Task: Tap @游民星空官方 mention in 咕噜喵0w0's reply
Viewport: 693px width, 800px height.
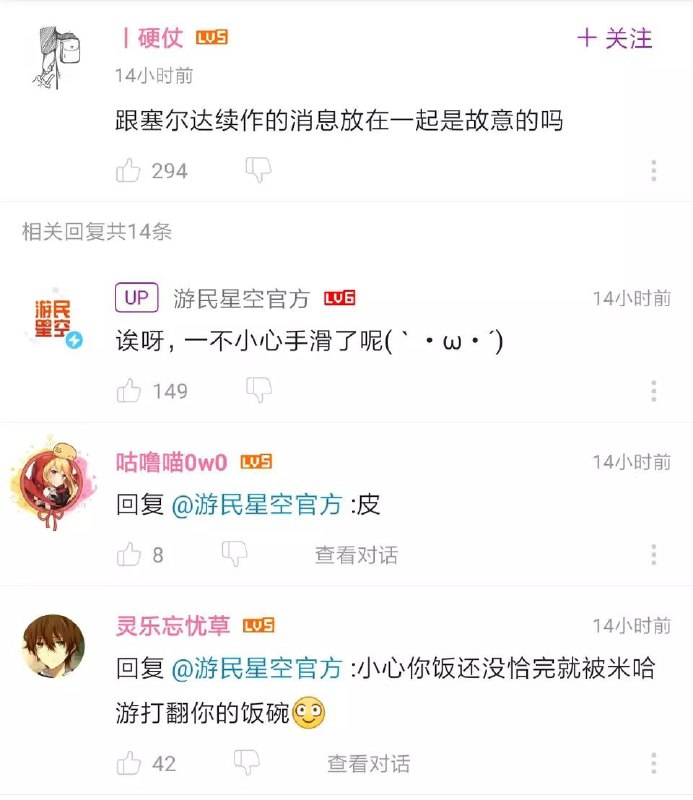Action: coord(257,505)
